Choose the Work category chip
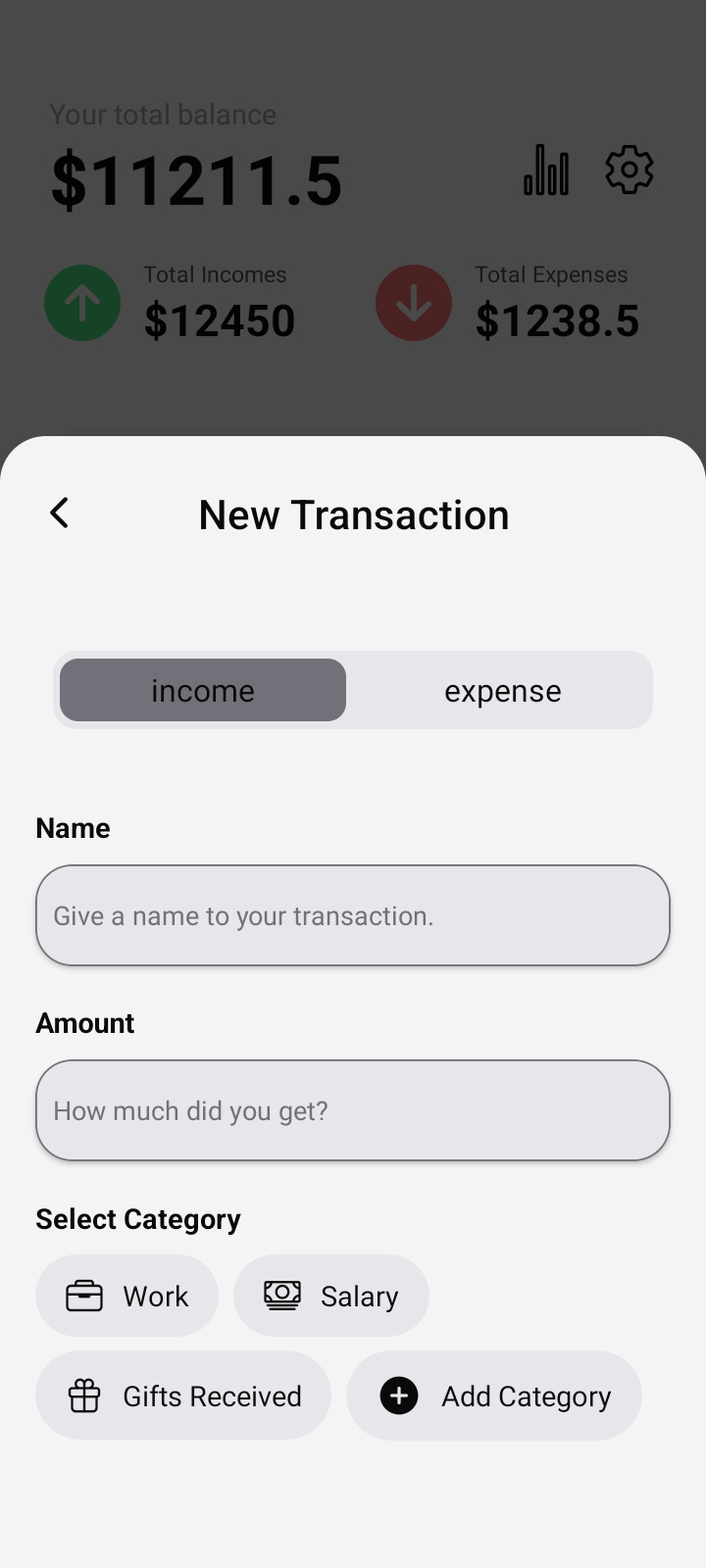Image resolution: width=706 pixels, height=1568 pixels. pos(127,1296)
